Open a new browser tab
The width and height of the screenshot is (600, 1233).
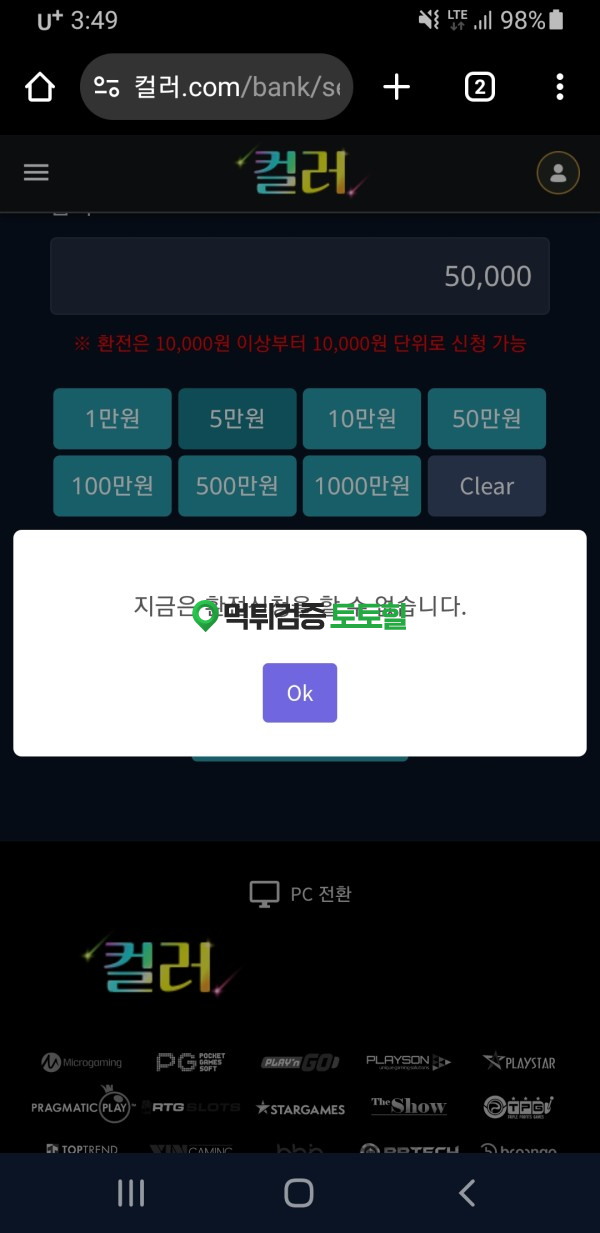point(397,88)
